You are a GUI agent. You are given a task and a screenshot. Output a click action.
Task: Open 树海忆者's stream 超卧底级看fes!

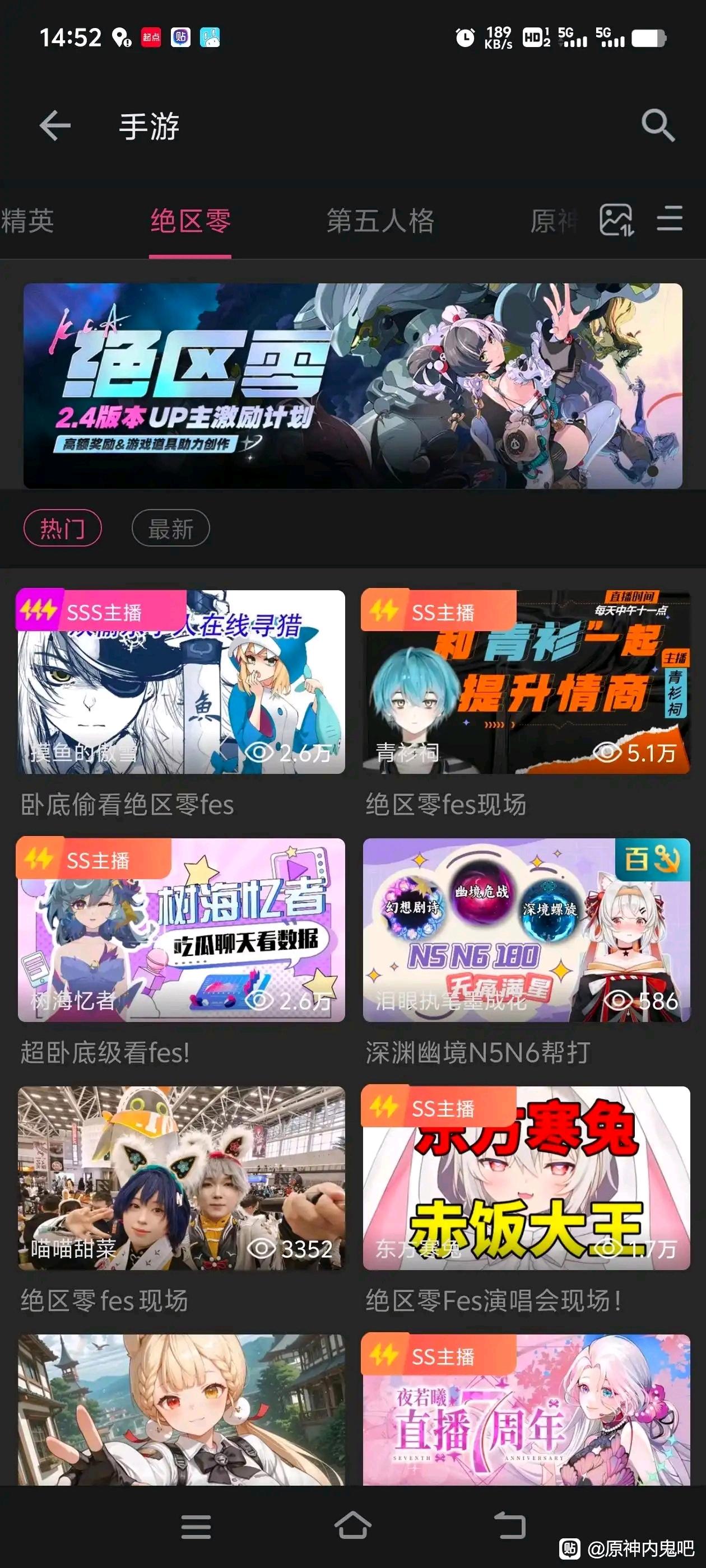point(181,930)
